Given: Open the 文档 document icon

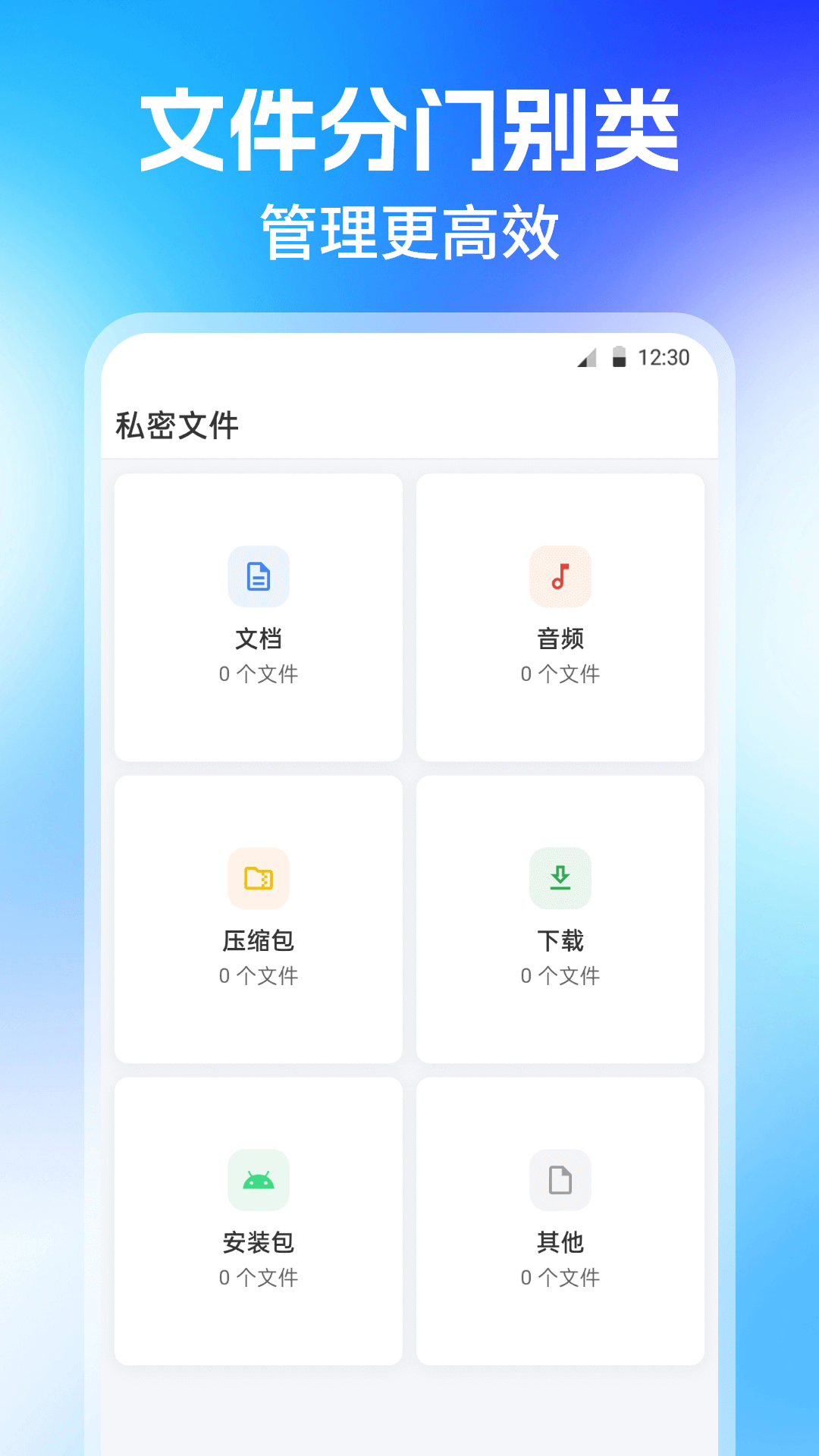Looking at the screenshot, I should (258, 576).
